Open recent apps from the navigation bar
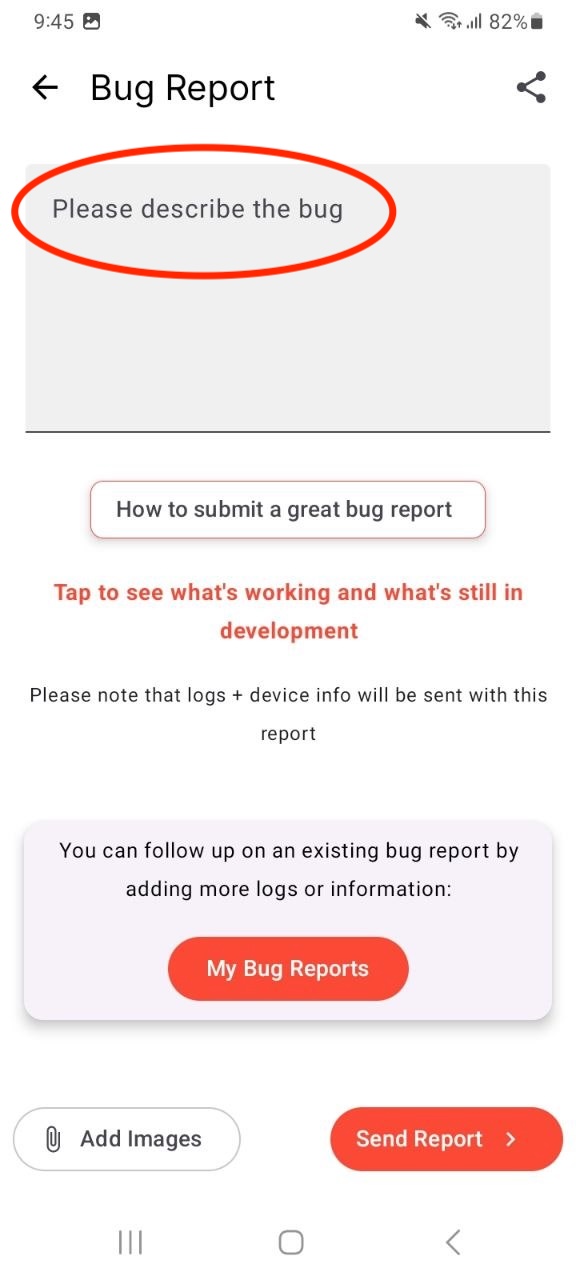The width and height of the screenshot is (576, 1280). (130, 1242)
